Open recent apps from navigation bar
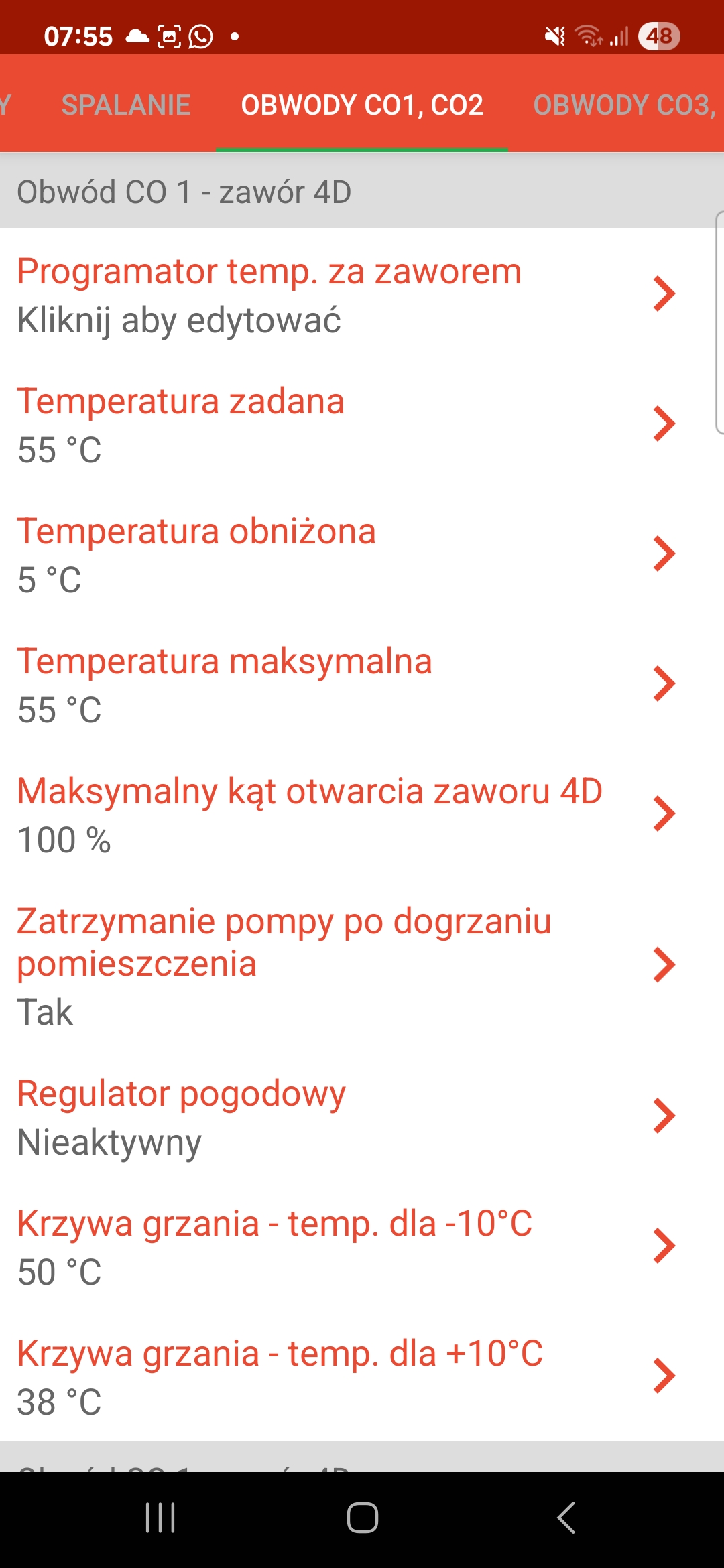 click(160, 1518)
